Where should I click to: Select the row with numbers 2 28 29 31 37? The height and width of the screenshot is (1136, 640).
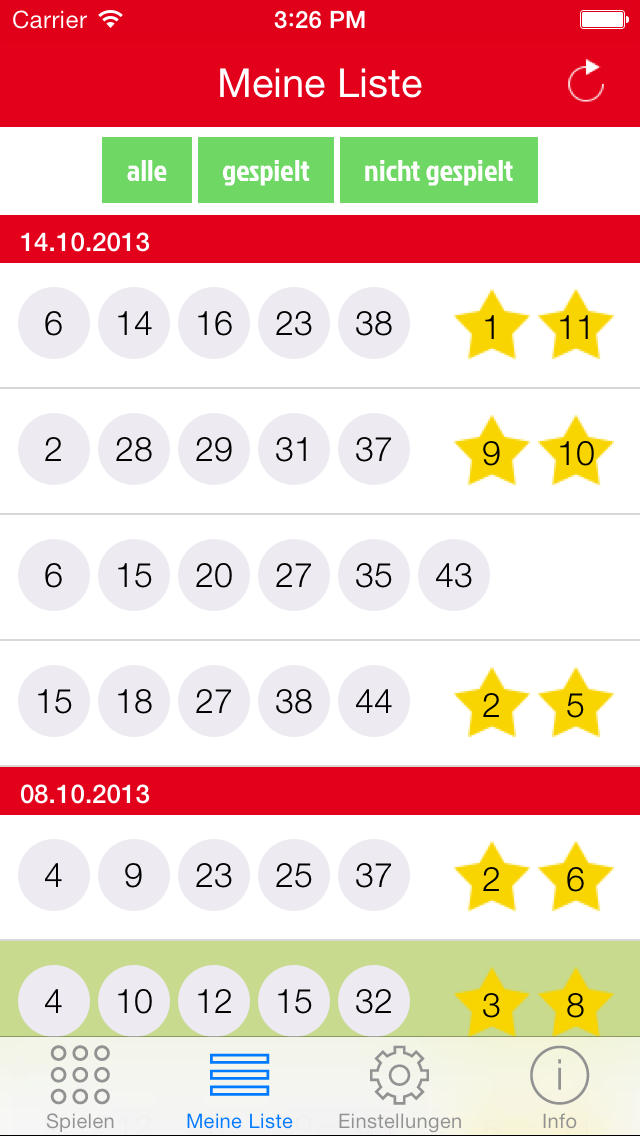coord(320,451)
